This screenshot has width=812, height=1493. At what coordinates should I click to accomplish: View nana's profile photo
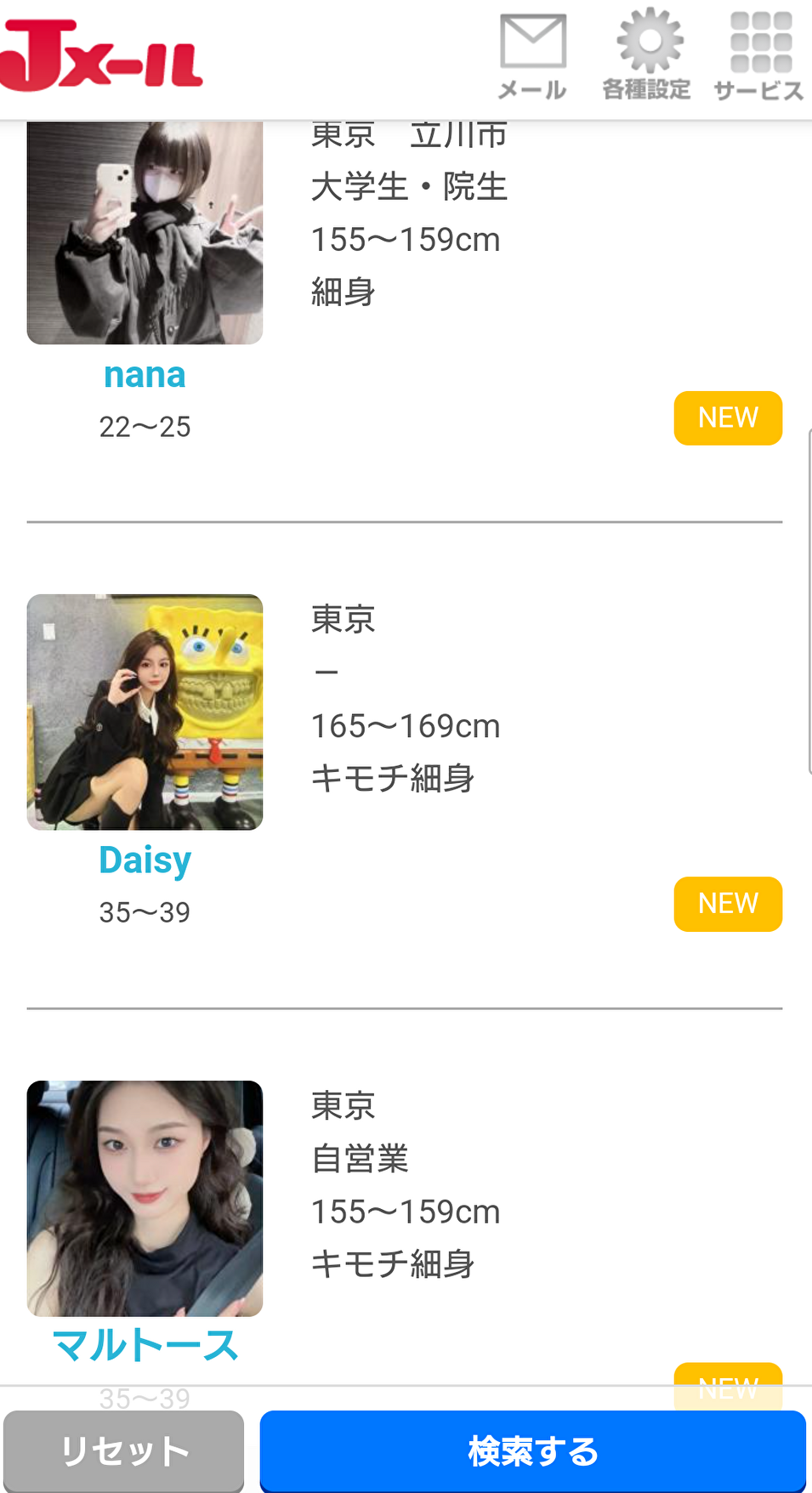click(145, 232)
